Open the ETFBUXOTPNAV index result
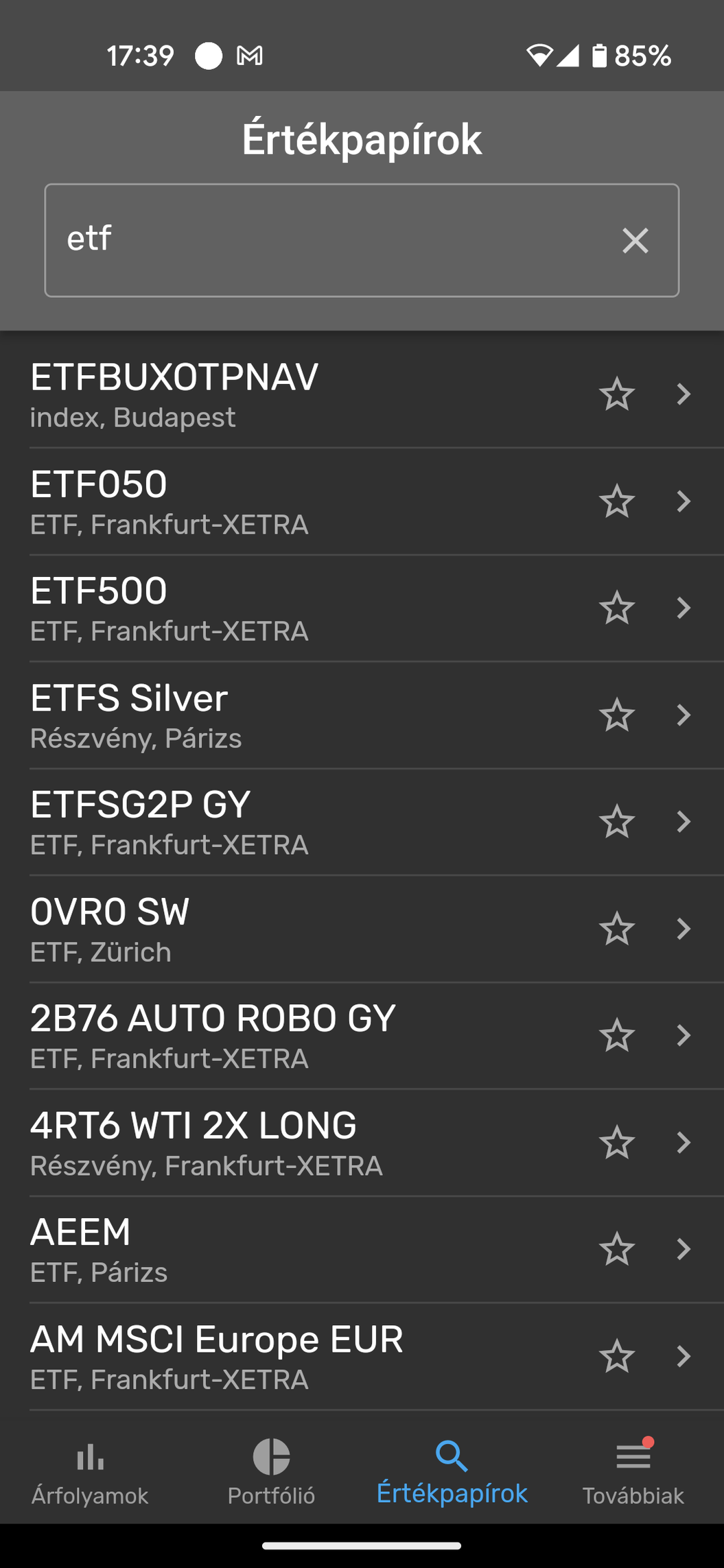The height and width of the screenshot is (1568, 724). point(275,395)
